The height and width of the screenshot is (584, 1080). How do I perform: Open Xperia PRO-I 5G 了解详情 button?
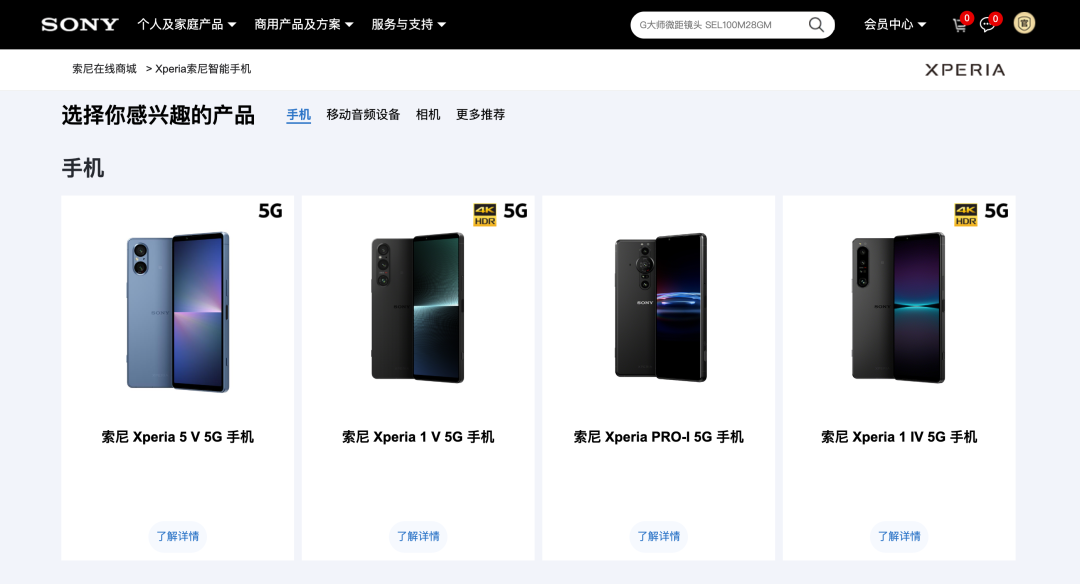(x=658, y=536)
